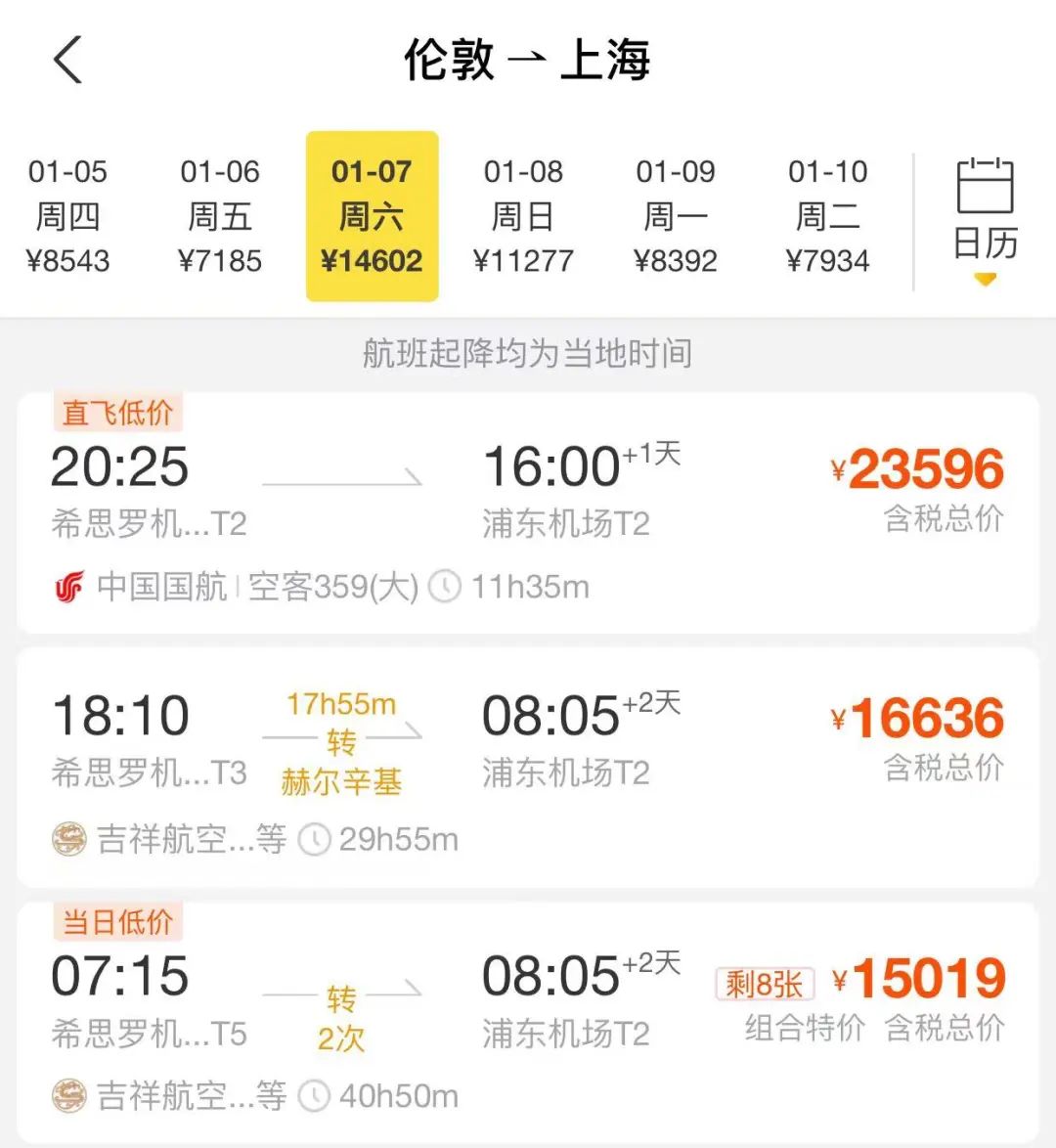Switch to the 01-06 周五 date
Viewport: 1056px width, 1148px height.
pyautogui.click(x=220, y=216)
